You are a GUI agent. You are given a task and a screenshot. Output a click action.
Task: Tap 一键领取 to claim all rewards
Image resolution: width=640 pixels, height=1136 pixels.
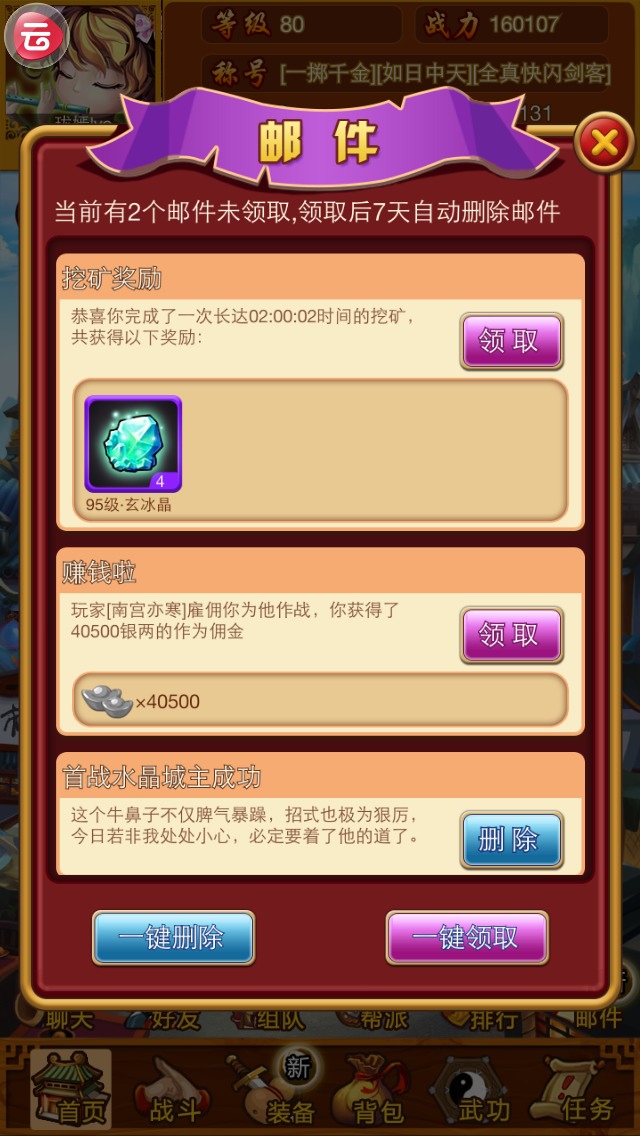tap(467, 937)
